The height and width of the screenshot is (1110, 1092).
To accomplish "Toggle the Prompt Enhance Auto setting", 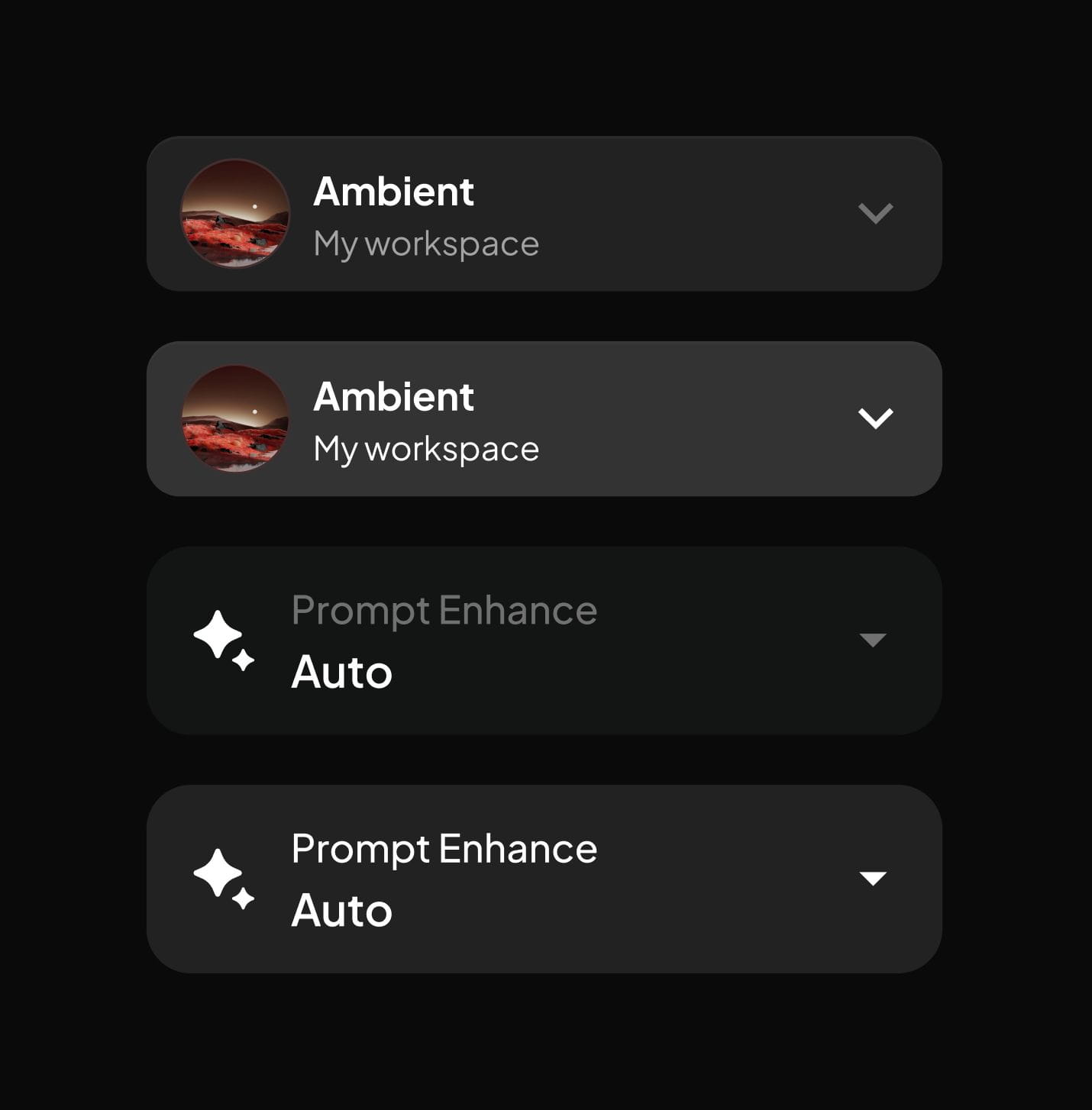I will [x=545, y=878].
